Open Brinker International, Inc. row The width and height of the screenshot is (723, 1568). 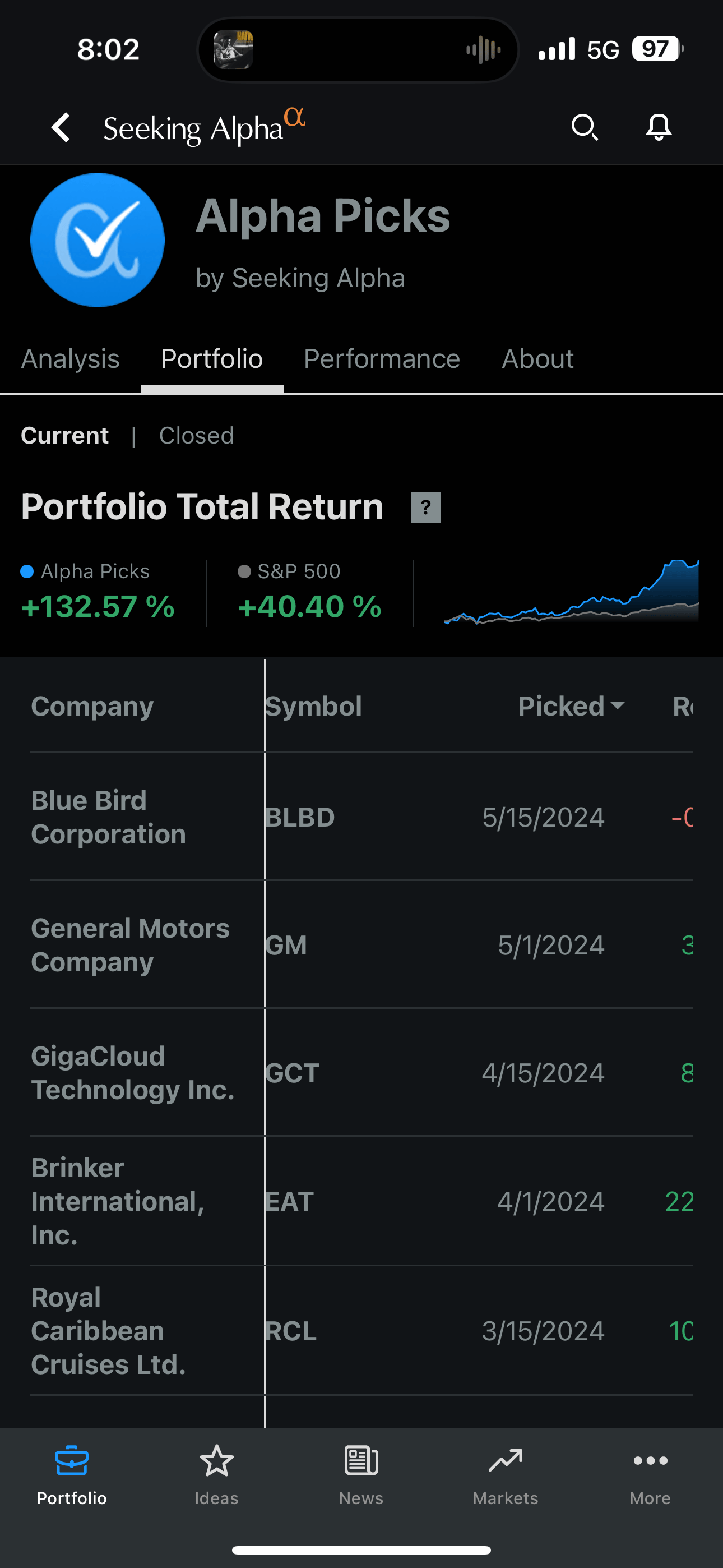click(x=361, y=1201)
